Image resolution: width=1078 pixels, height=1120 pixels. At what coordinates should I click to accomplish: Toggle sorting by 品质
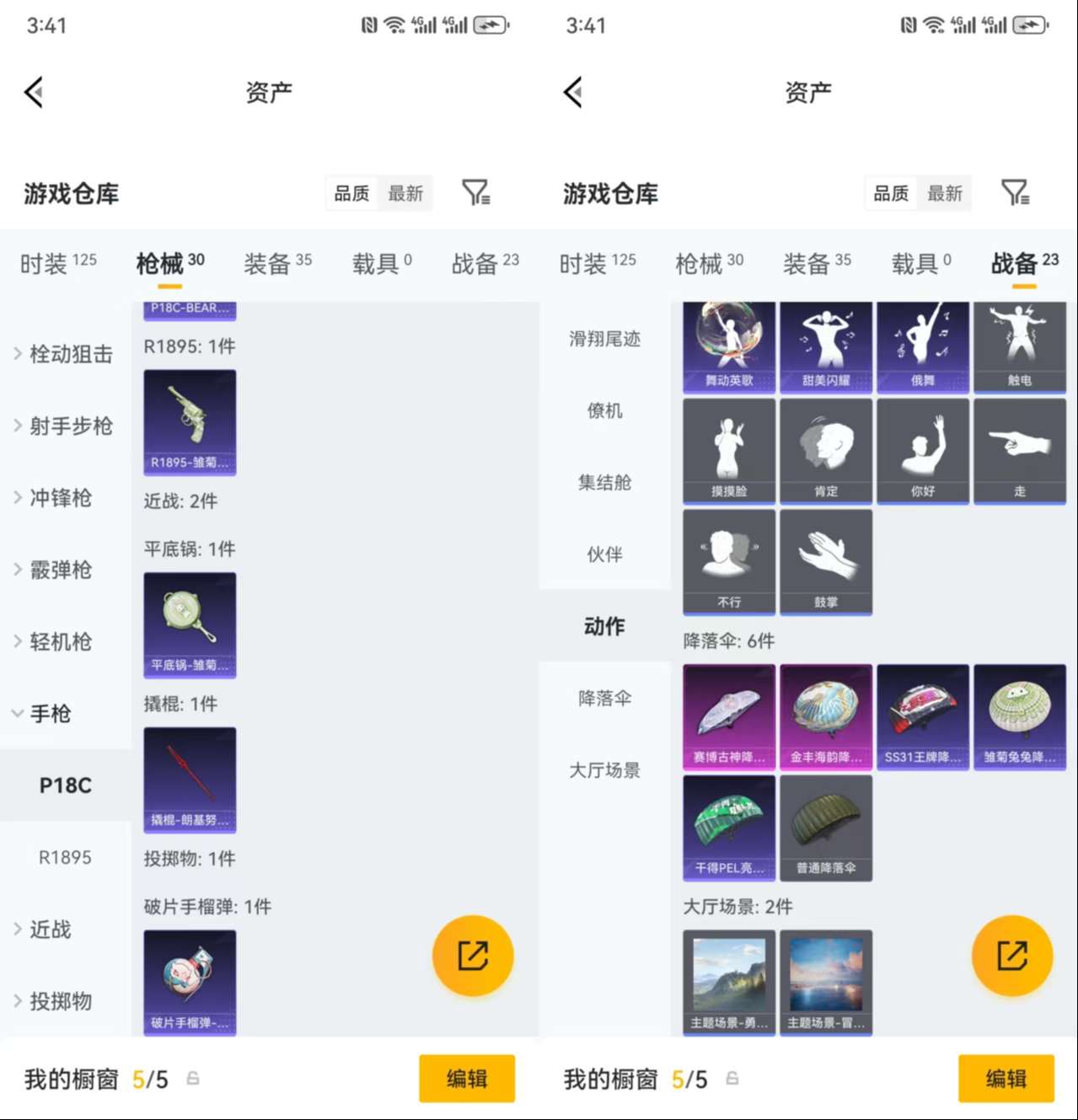click(x=351, y=192)
